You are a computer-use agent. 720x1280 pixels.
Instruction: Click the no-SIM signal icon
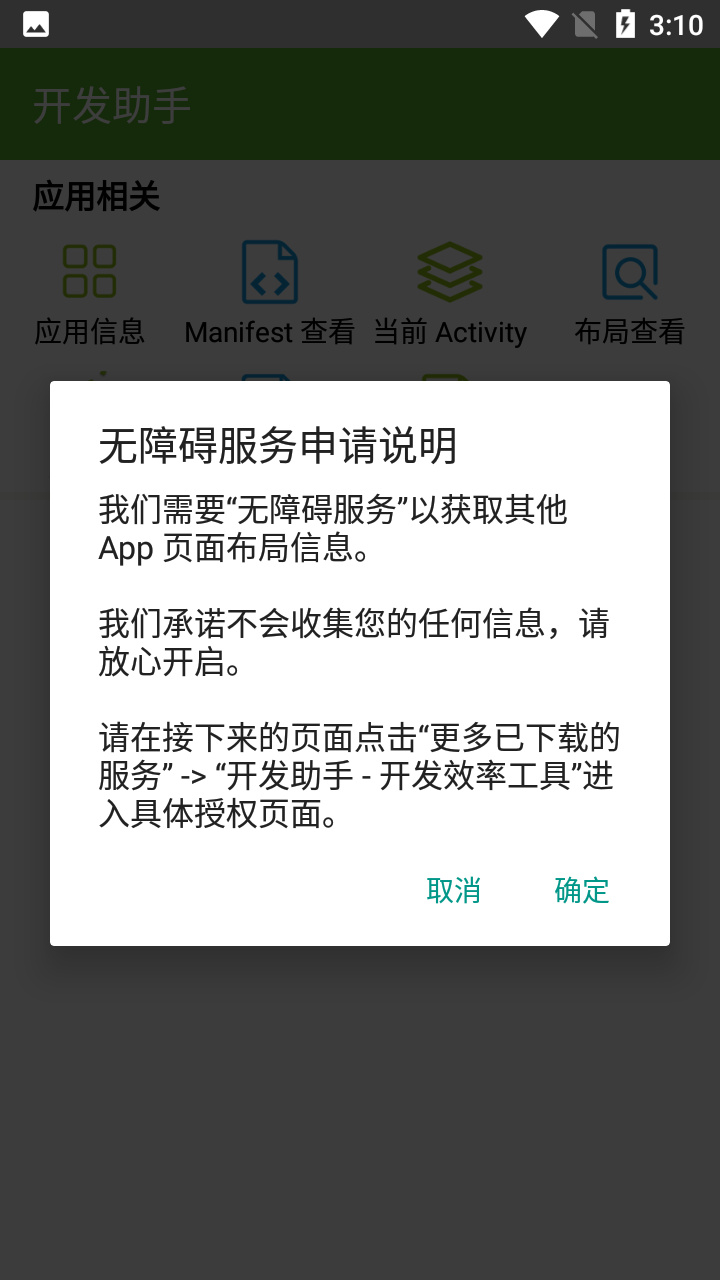(585, 22)
